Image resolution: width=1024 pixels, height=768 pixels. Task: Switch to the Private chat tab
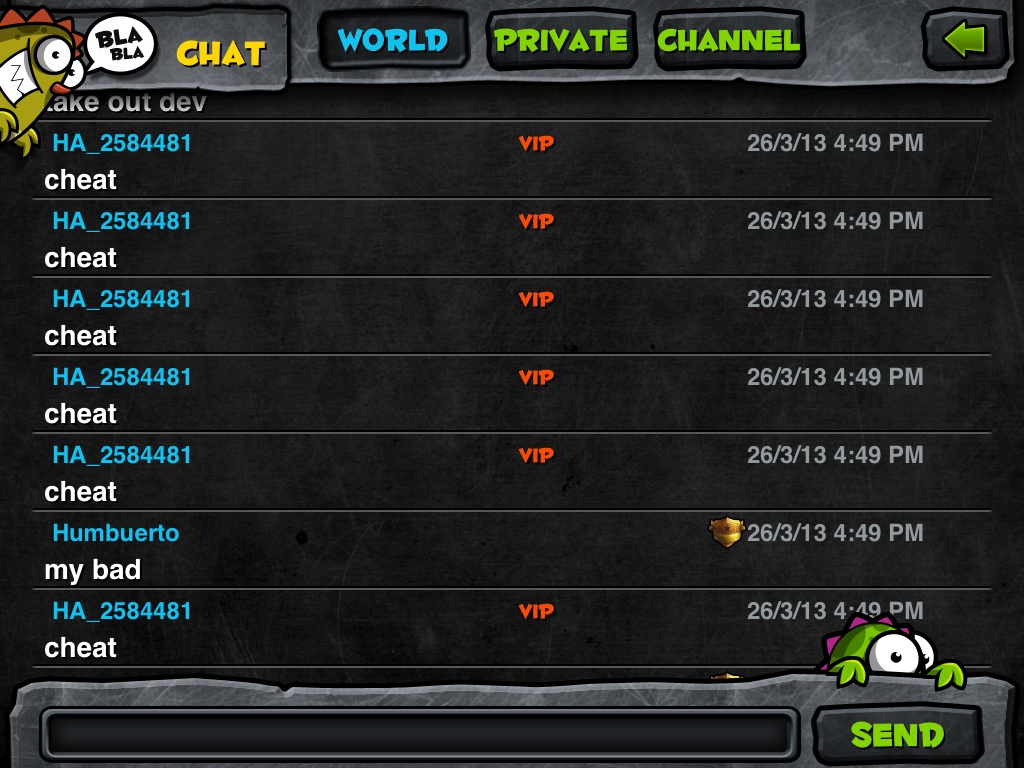click(x=561, y=41)
